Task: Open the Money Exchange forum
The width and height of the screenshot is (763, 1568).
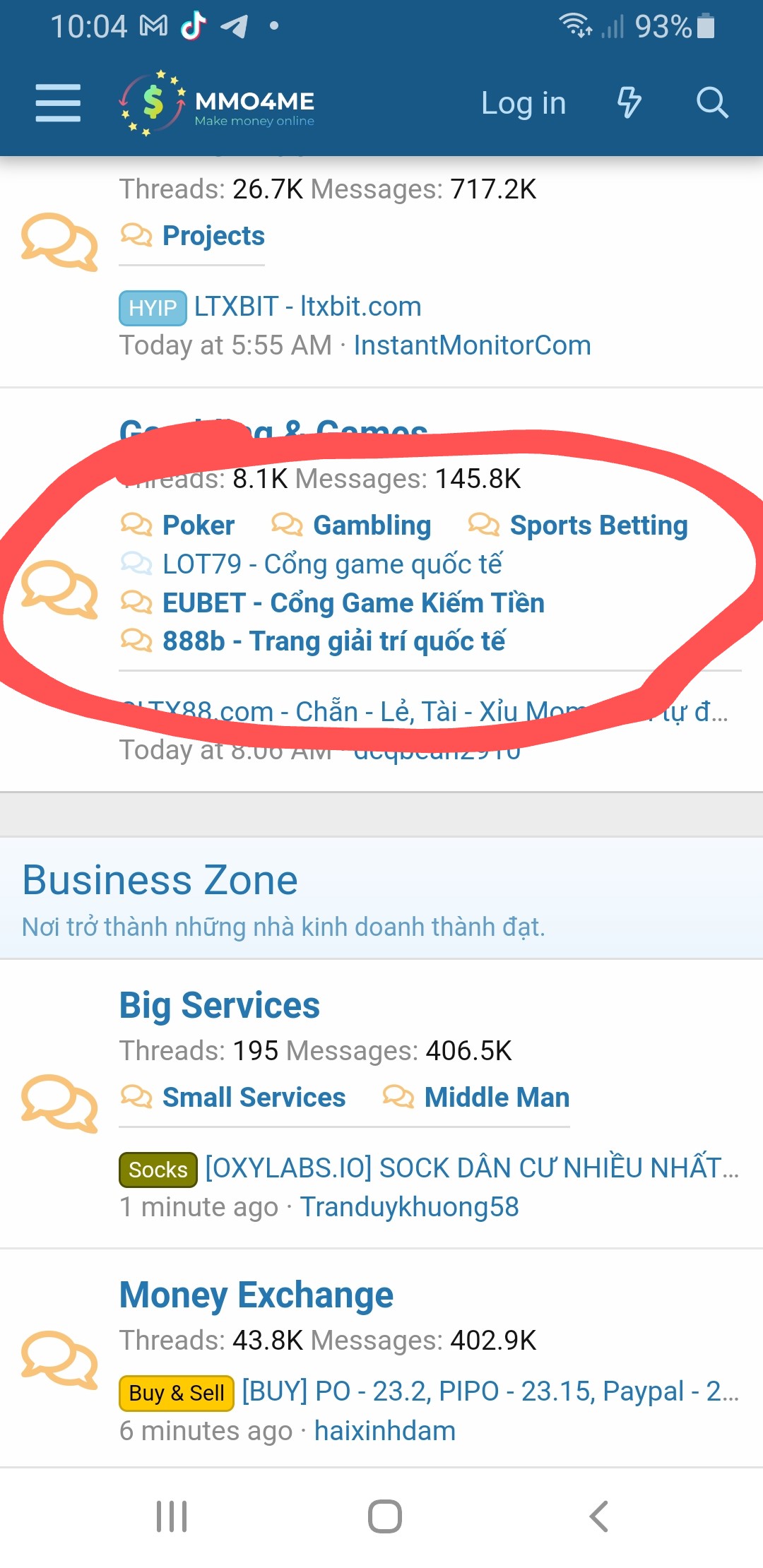Action: coord(256,1295)
